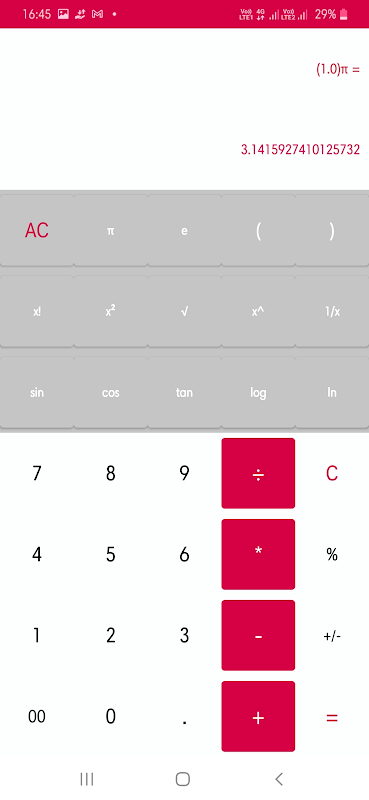This screenshot has width=369, height=800.
Task: Toggle the sign with +/-
Action: (332, 636)
